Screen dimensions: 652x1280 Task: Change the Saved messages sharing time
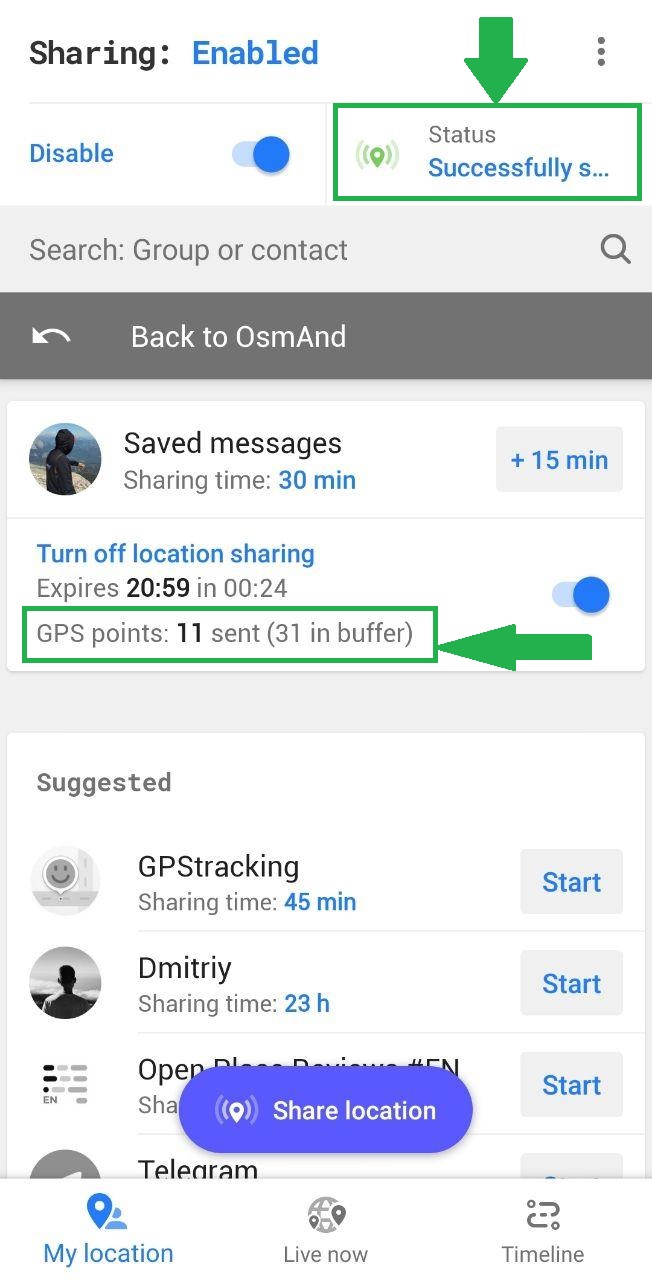pos(316,480)
